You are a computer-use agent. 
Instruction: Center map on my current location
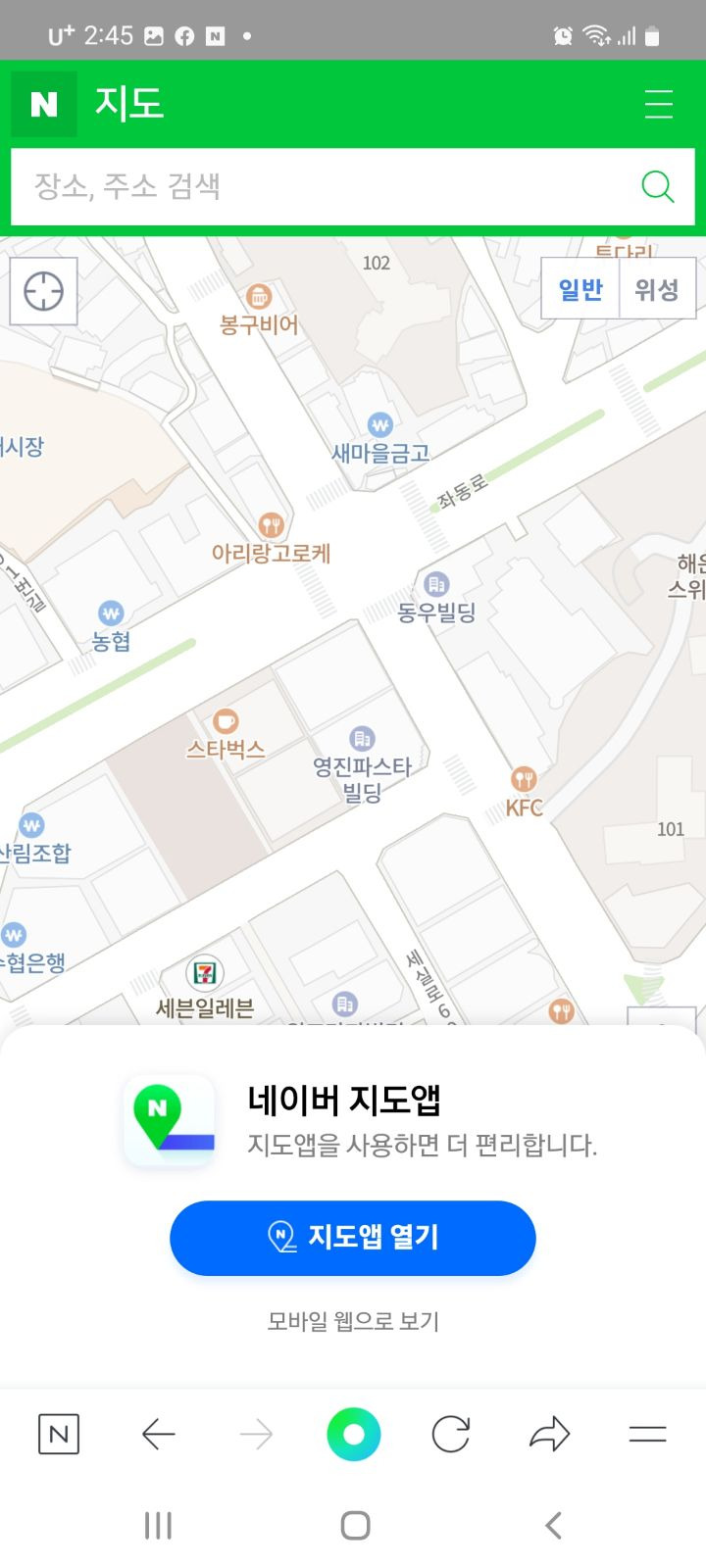coord(43,291)
